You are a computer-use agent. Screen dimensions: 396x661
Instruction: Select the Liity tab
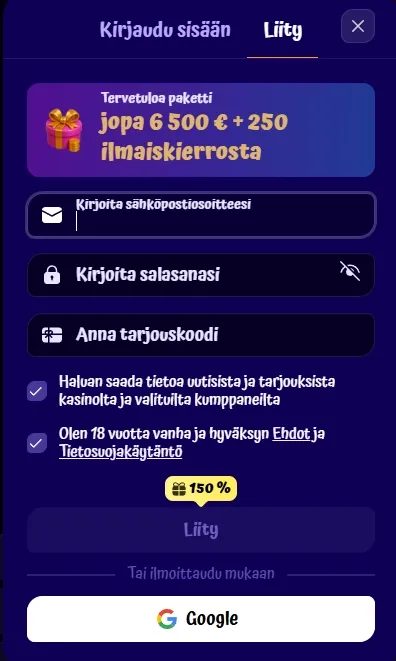[283, 30]
